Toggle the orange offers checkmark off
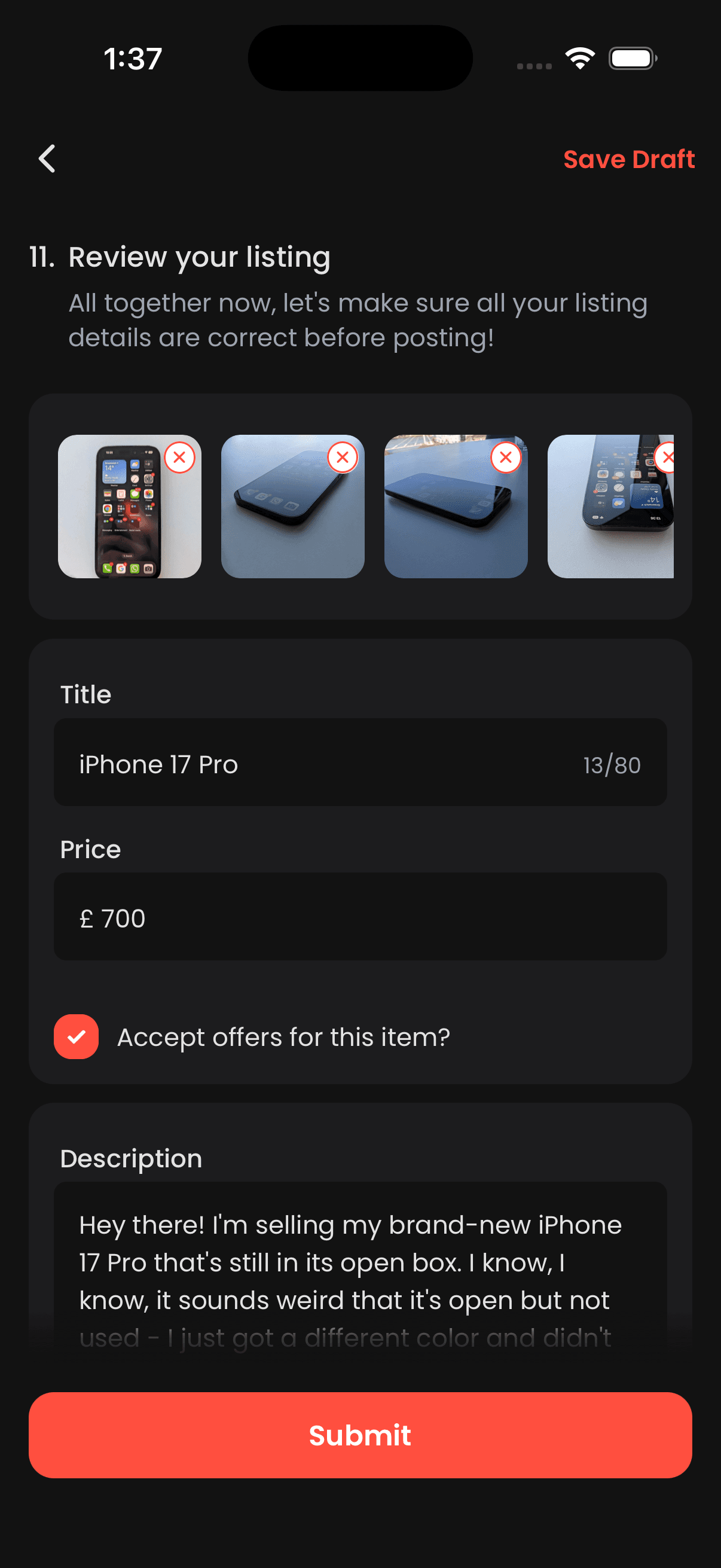The width and height of the screenshot is (721, 1568). tap(76, 1036)
